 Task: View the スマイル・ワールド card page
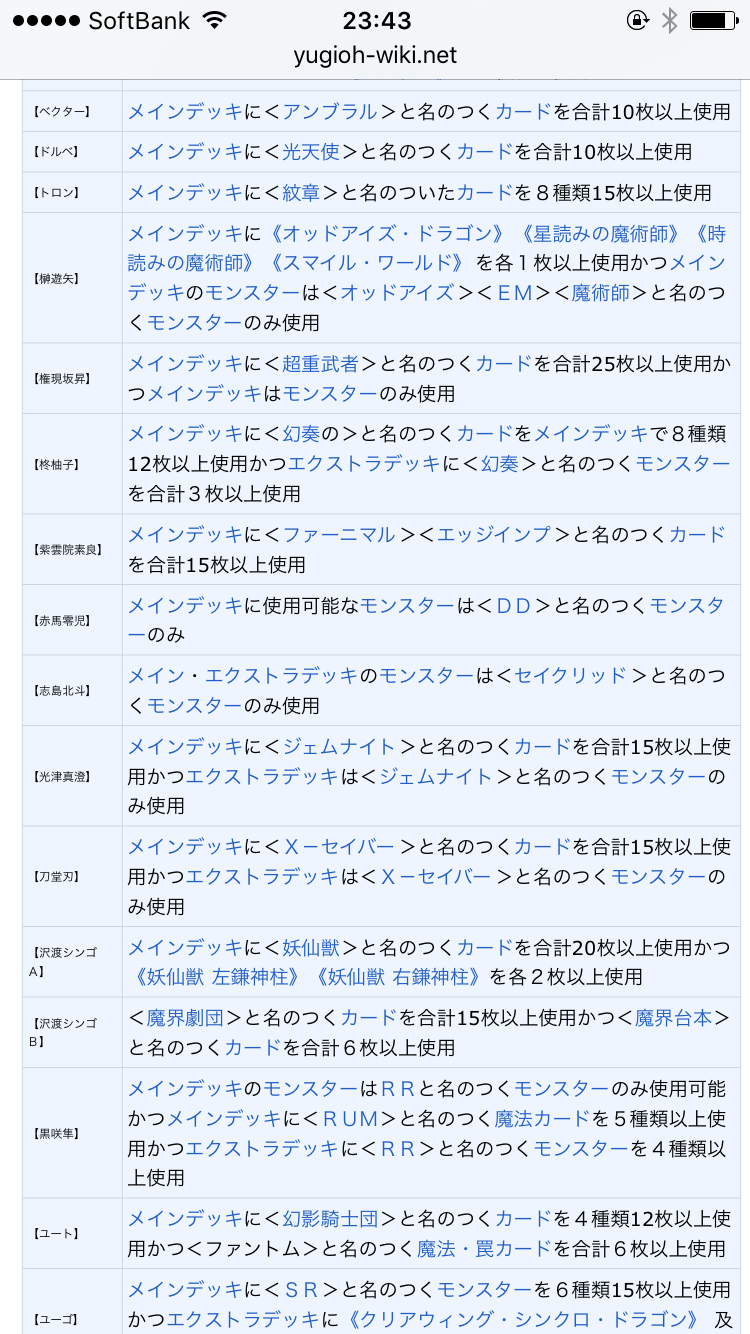pyautogui.click(x=367, y=263)
